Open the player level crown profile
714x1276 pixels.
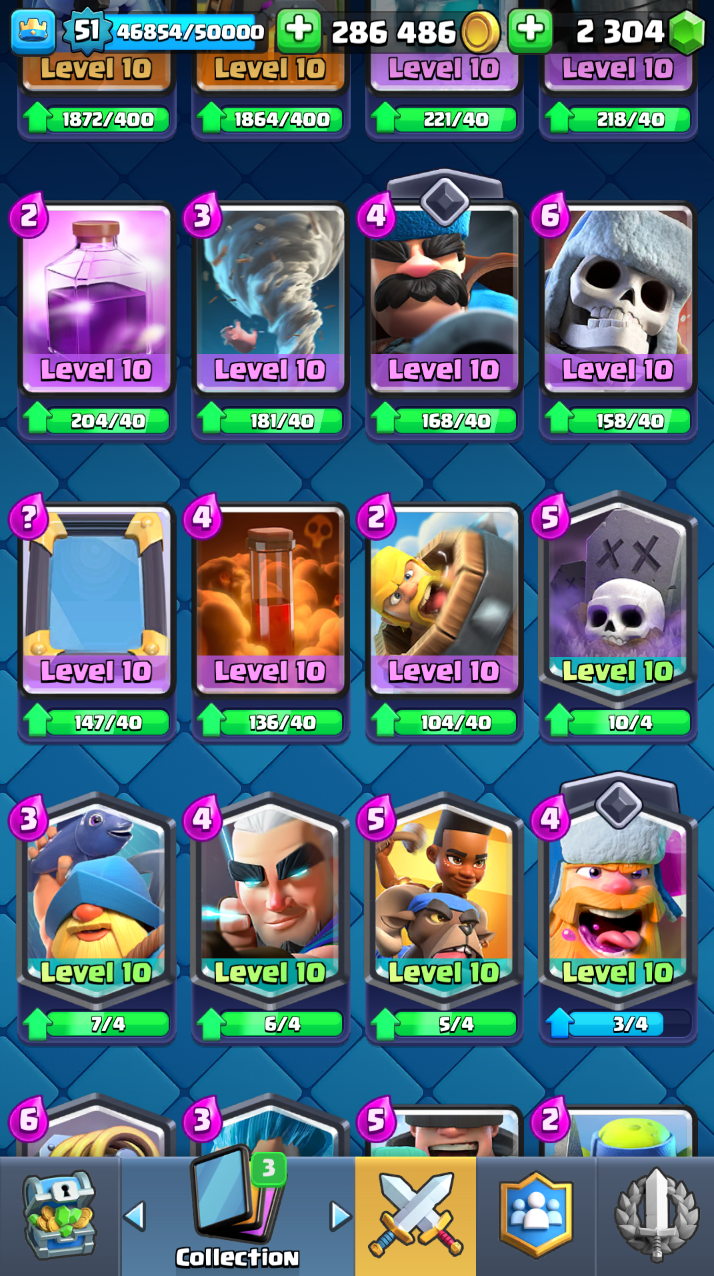pyautogui.click(x=33, y=32)
